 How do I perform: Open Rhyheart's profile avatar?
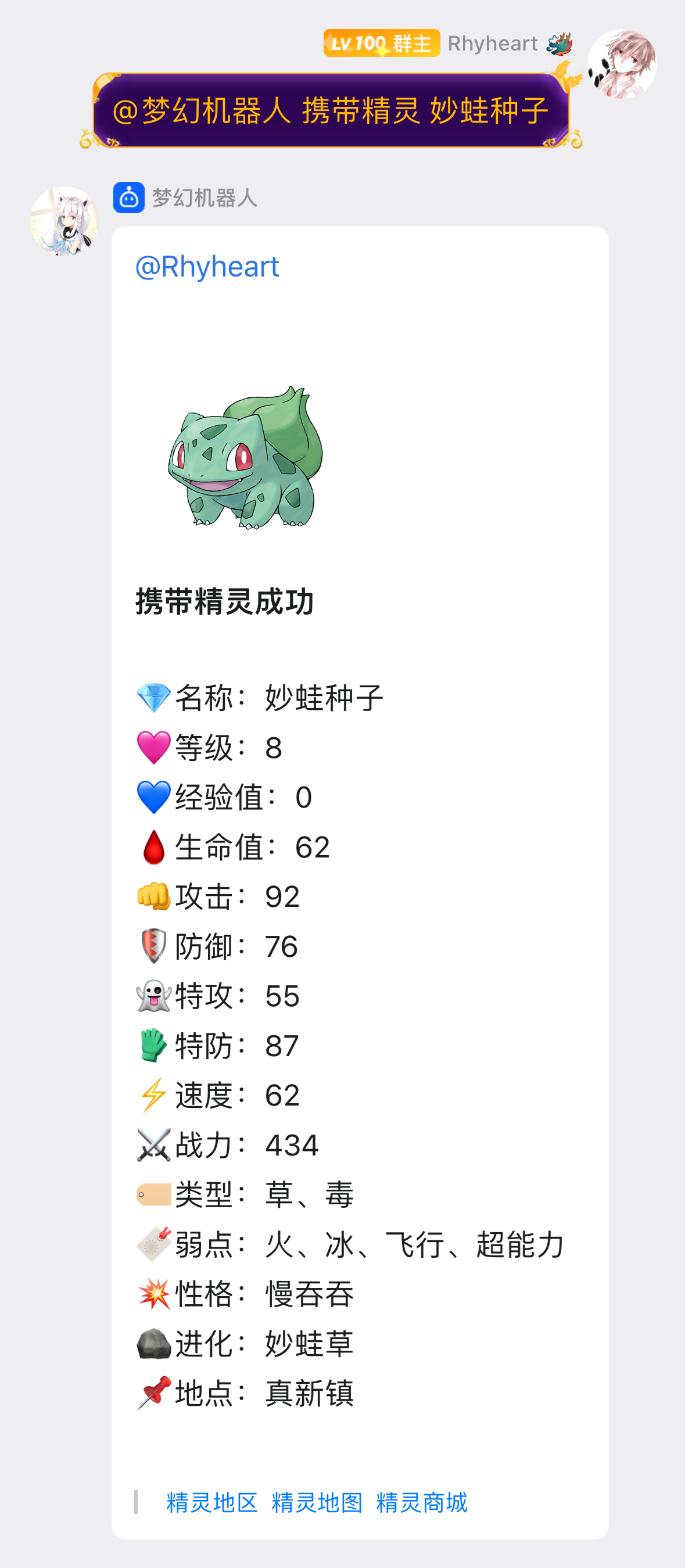point(621,64)
